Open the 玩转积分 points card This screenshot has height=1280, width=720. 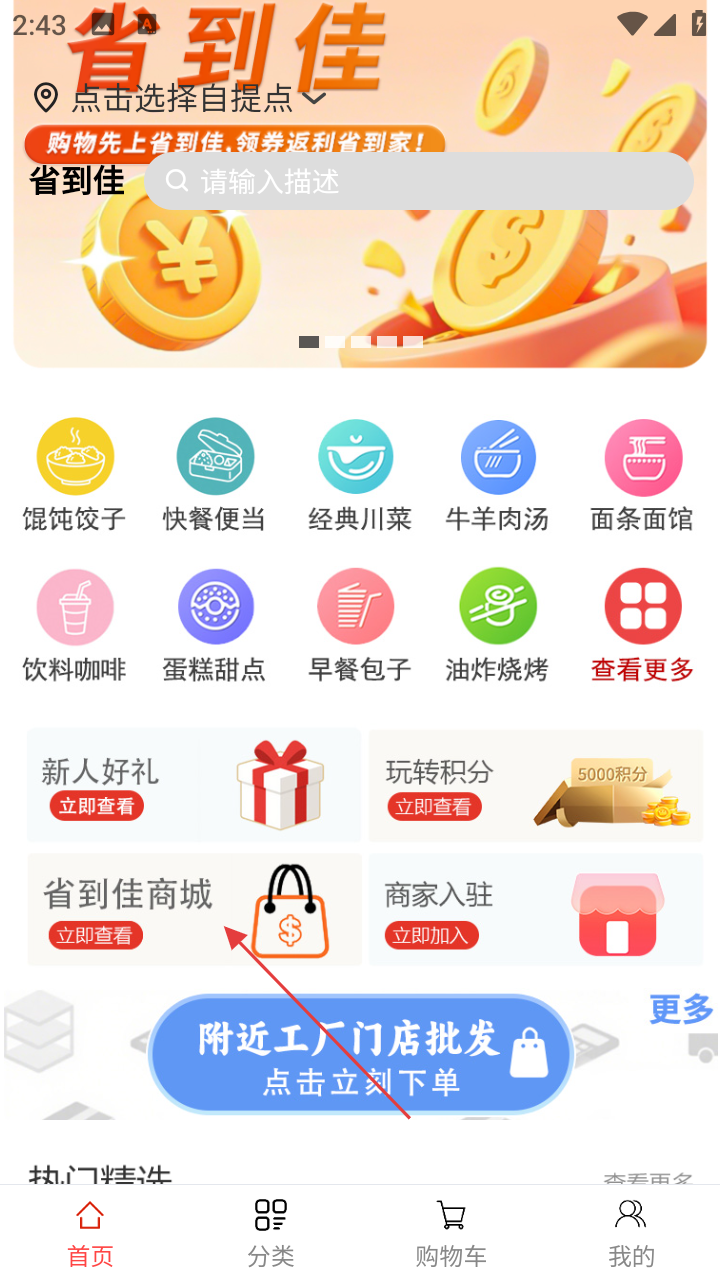[x=535, y=785]
